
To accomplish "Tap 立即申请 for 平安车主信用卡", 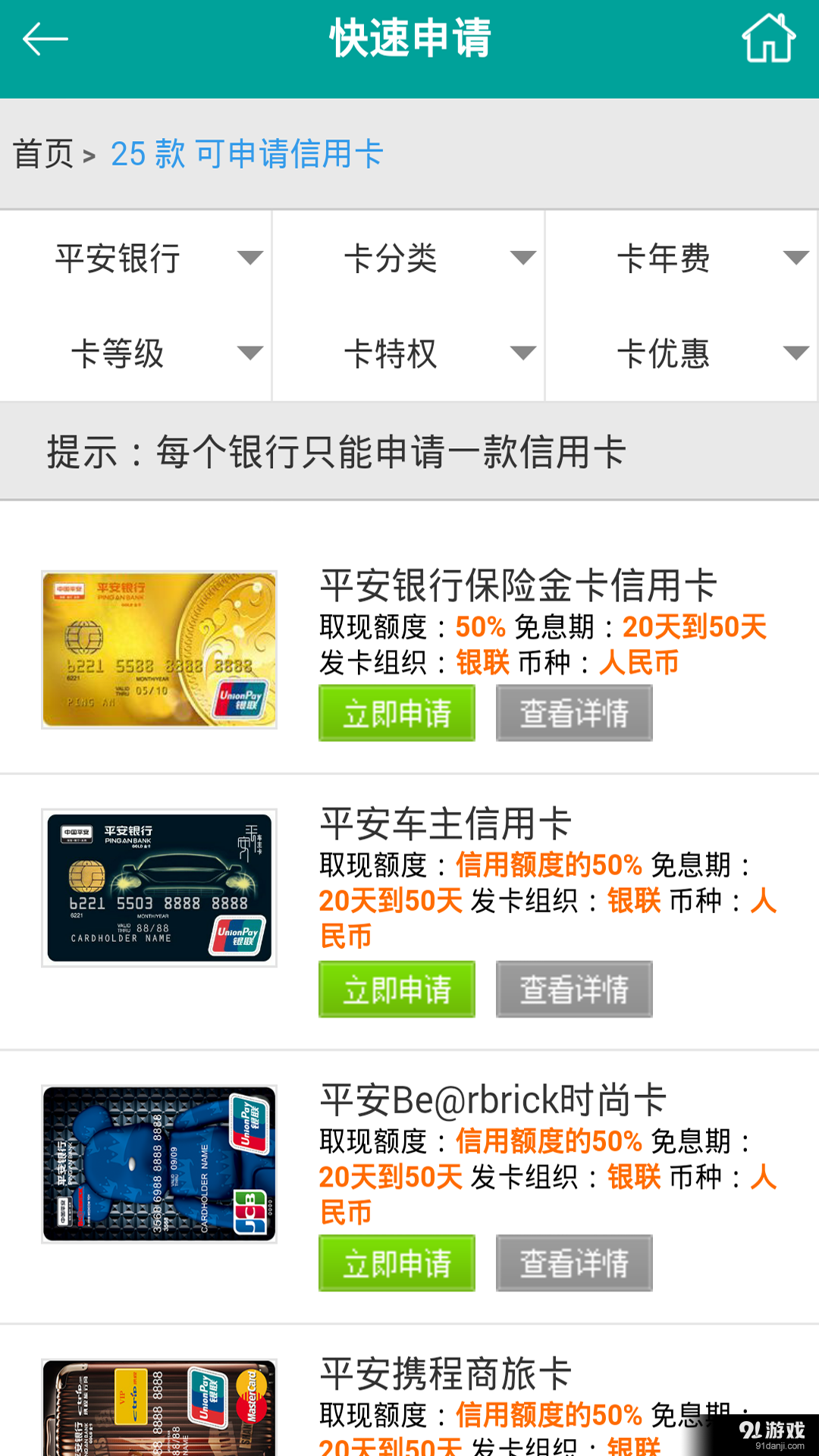I will point(397,990).
